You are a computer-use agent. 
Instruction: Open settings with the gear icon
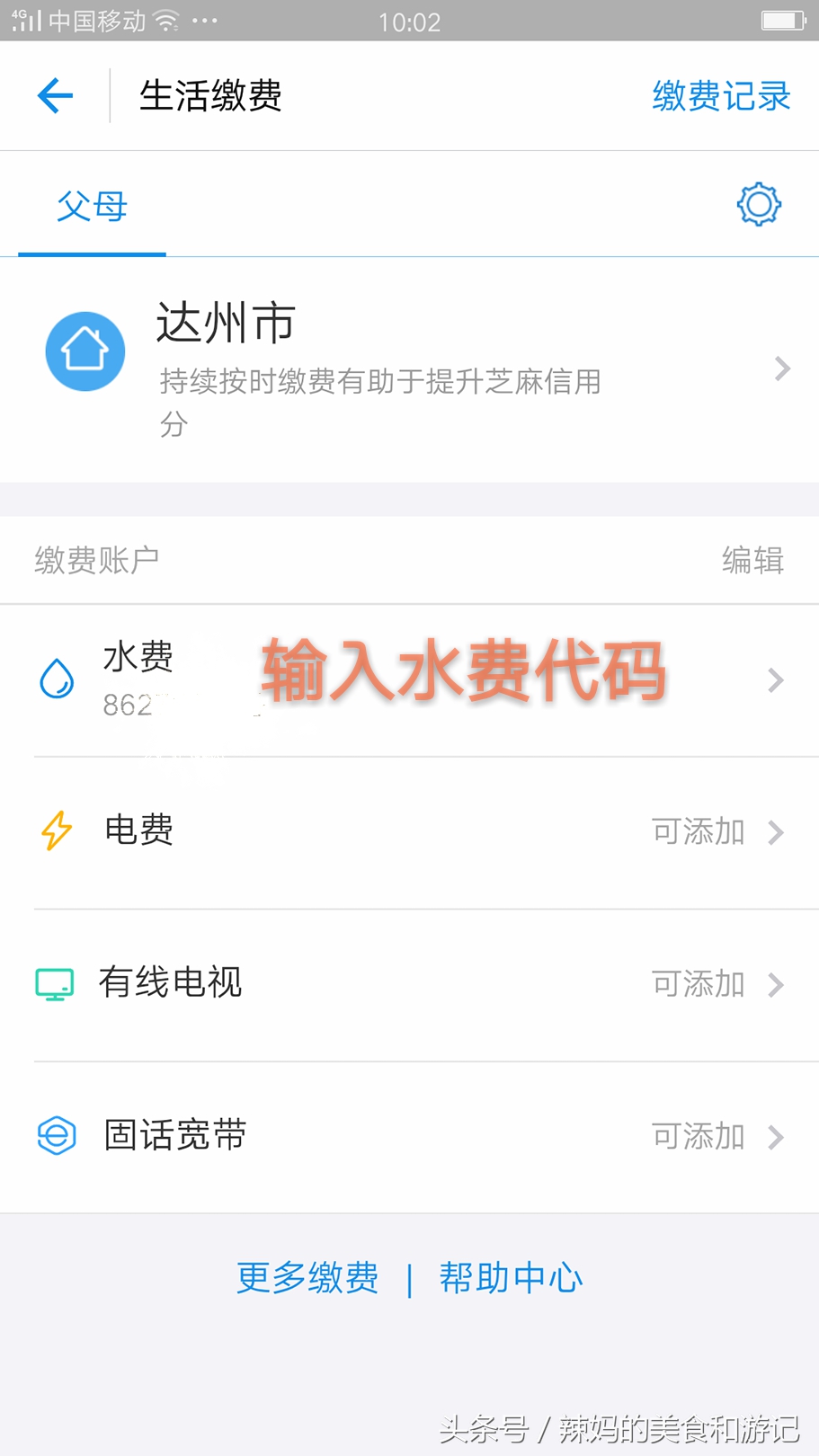[758, 203]
